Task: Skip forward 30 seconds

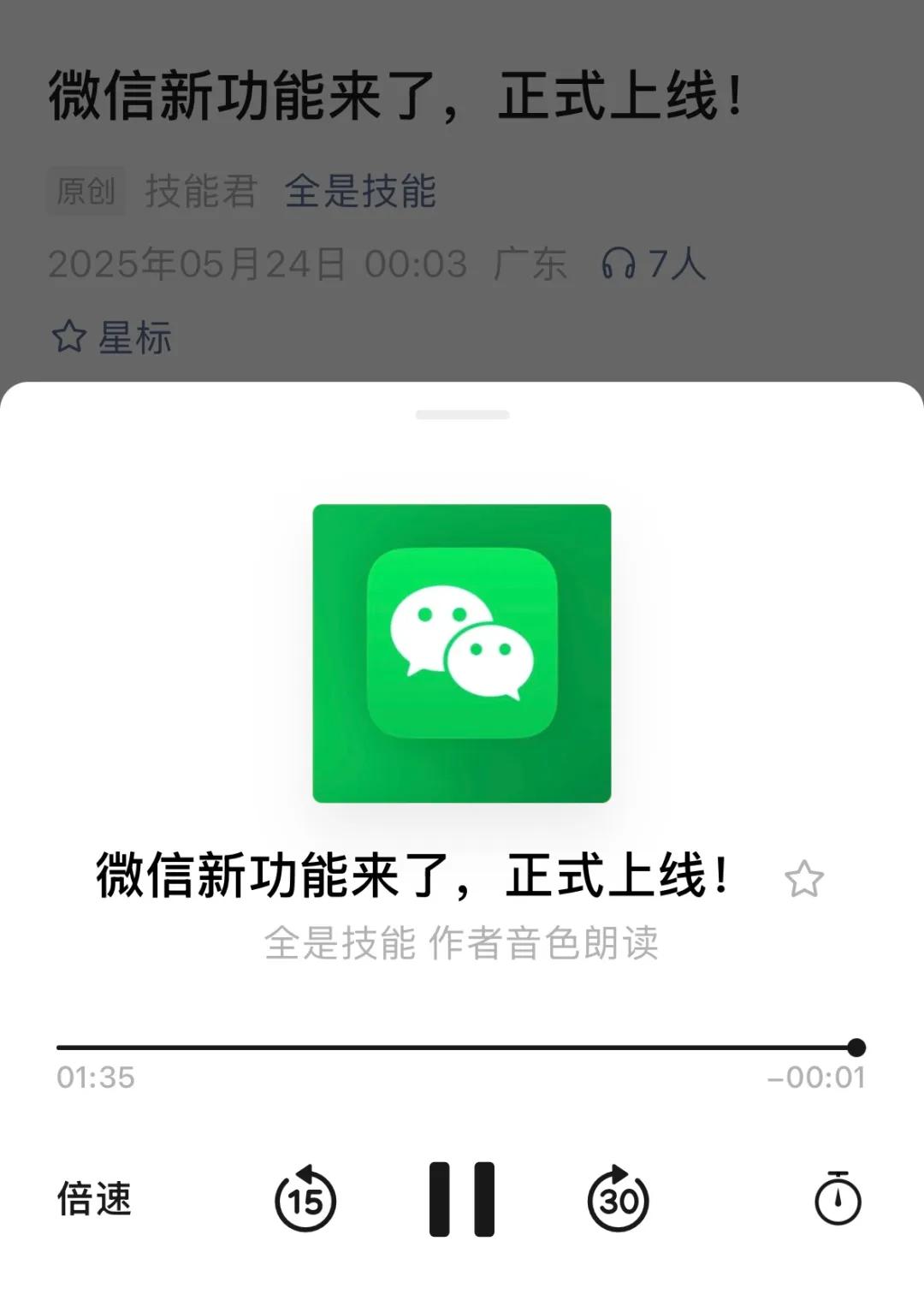Action: pos(619,1199)
